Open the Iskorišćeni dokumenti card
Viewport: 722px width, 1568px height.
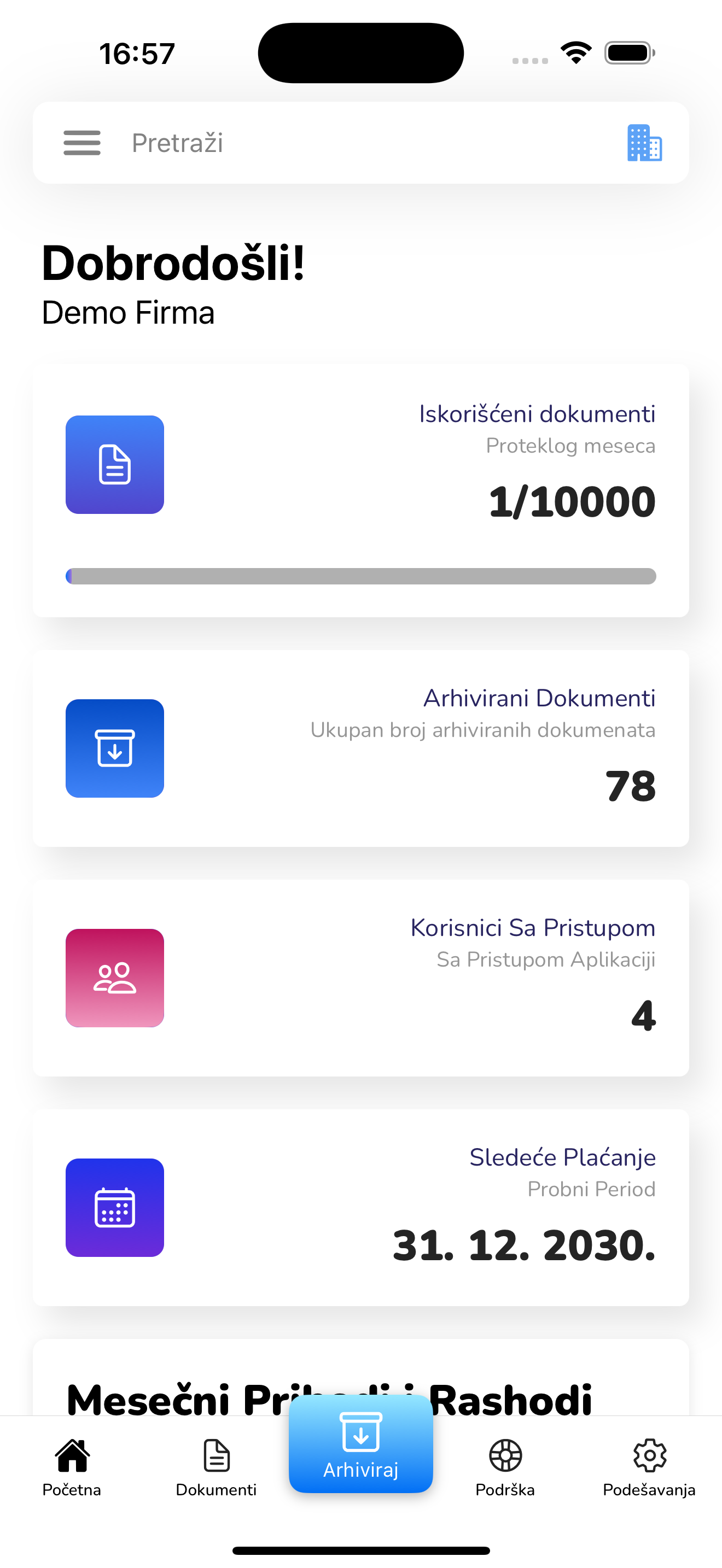361,490
